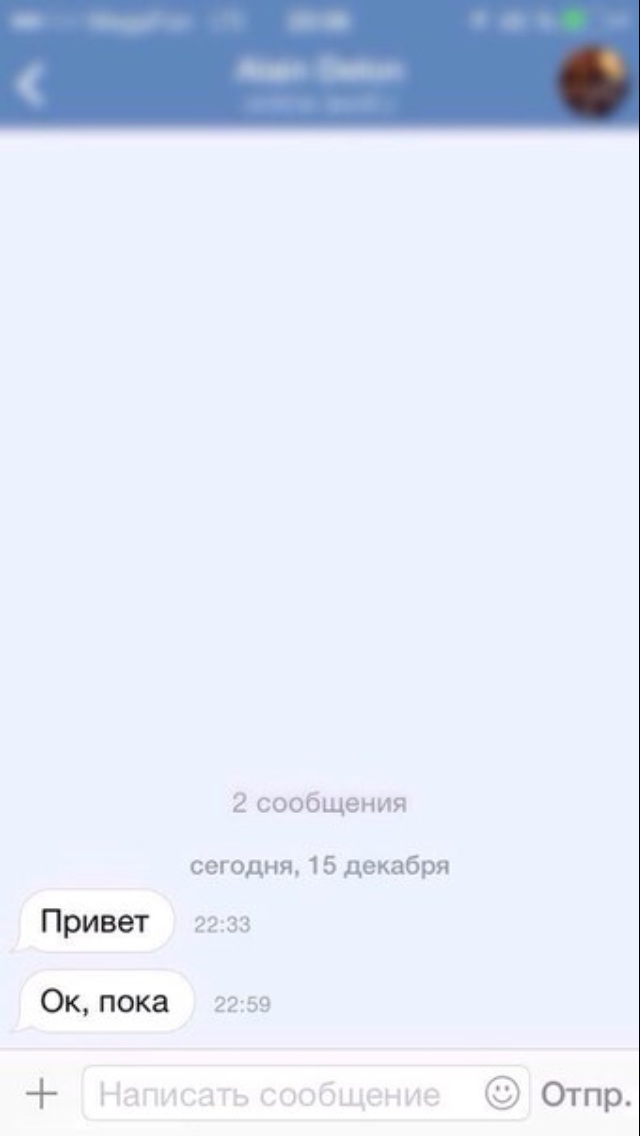Select the Привет message bubble
The width and height of the screenshot is (640, 1136).
[x=94, y=922]
